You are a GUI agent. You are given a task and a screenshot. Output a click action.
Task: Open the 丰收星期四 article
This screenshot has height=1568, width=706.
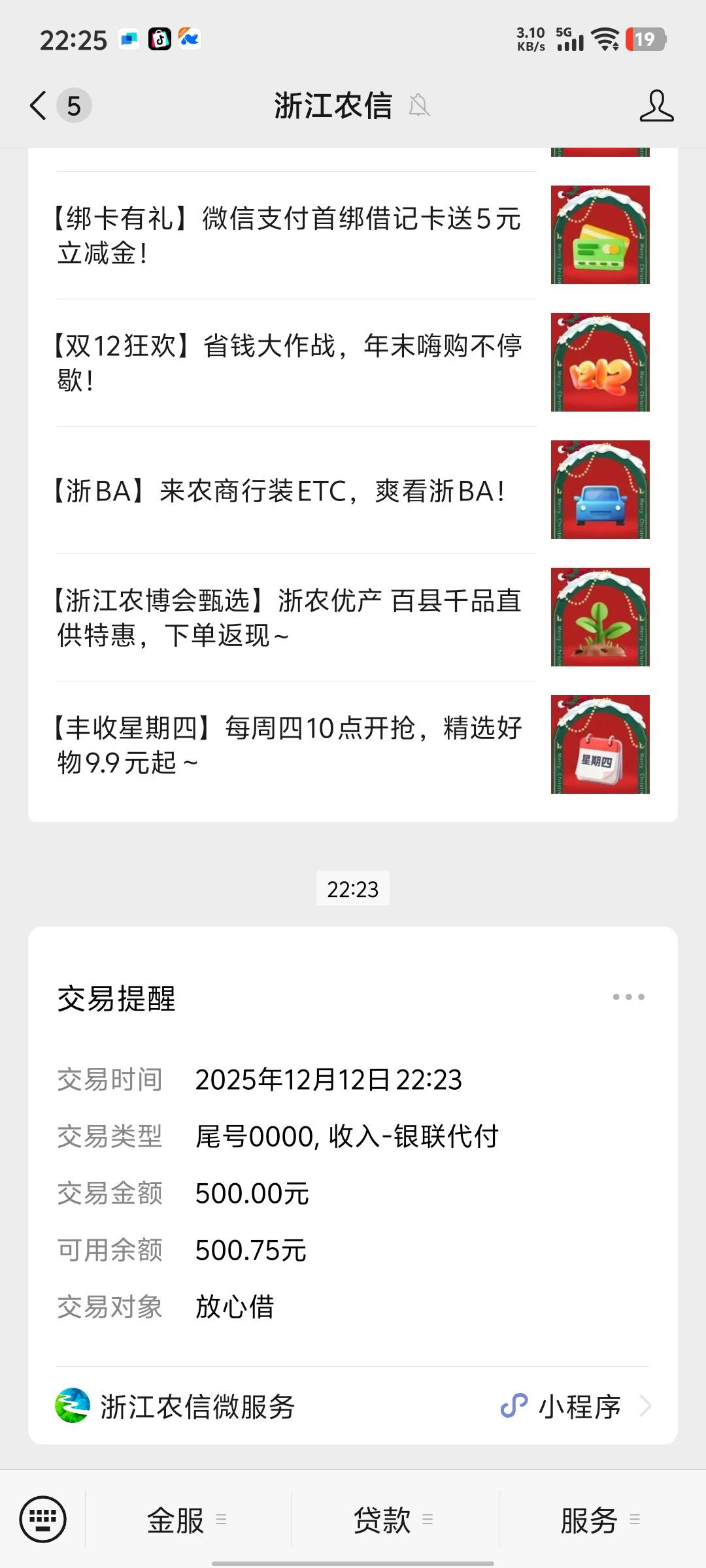[x=353, y=745]
